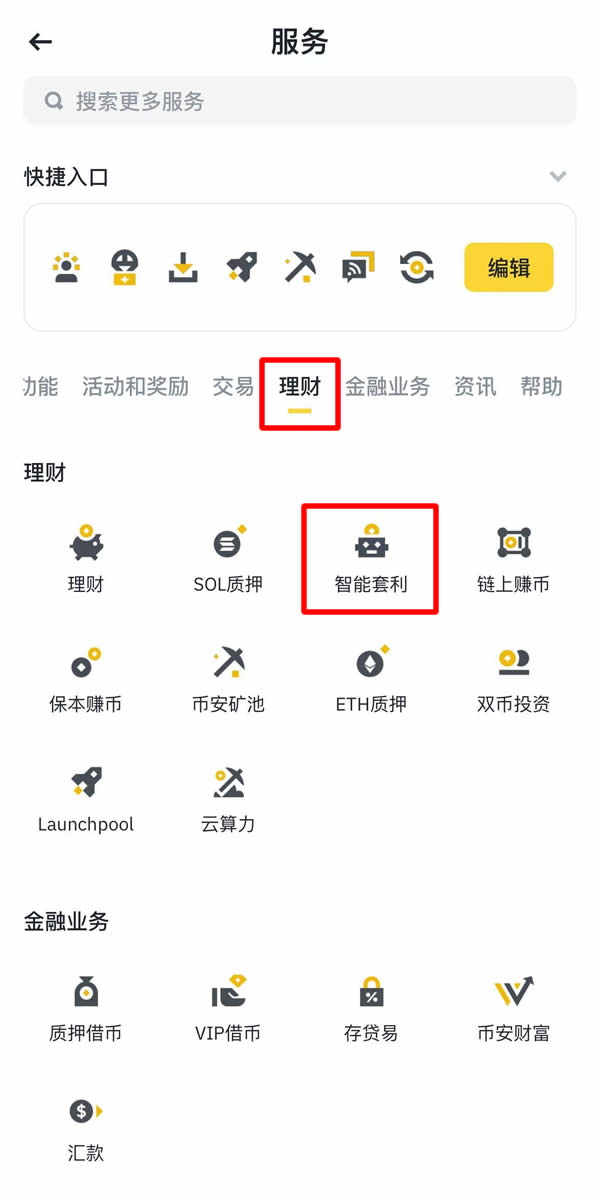Switch to the 金融业务 tab
This screenshot has height=1201, width=600.
[x=387, y=387]
